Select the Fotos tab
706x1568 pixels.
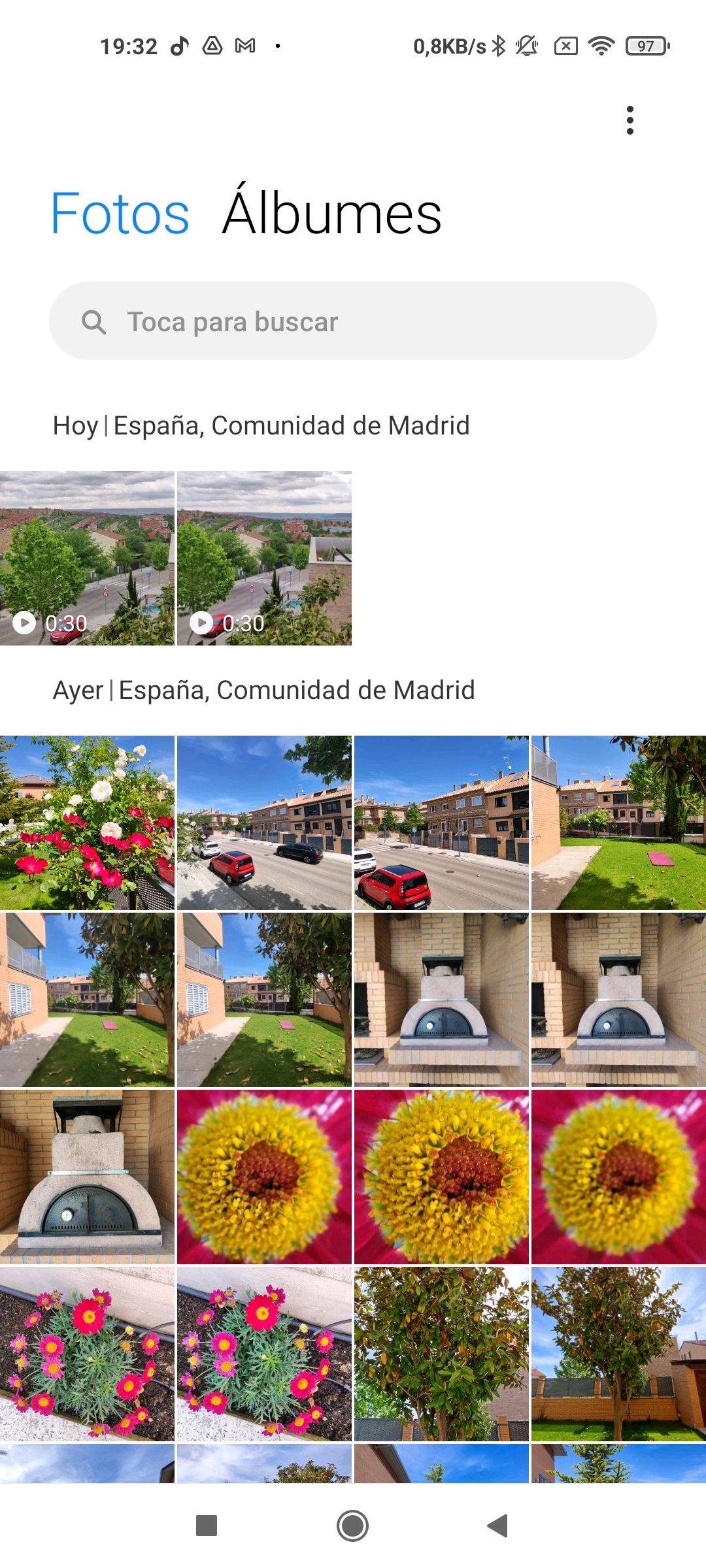click(120, 214)
